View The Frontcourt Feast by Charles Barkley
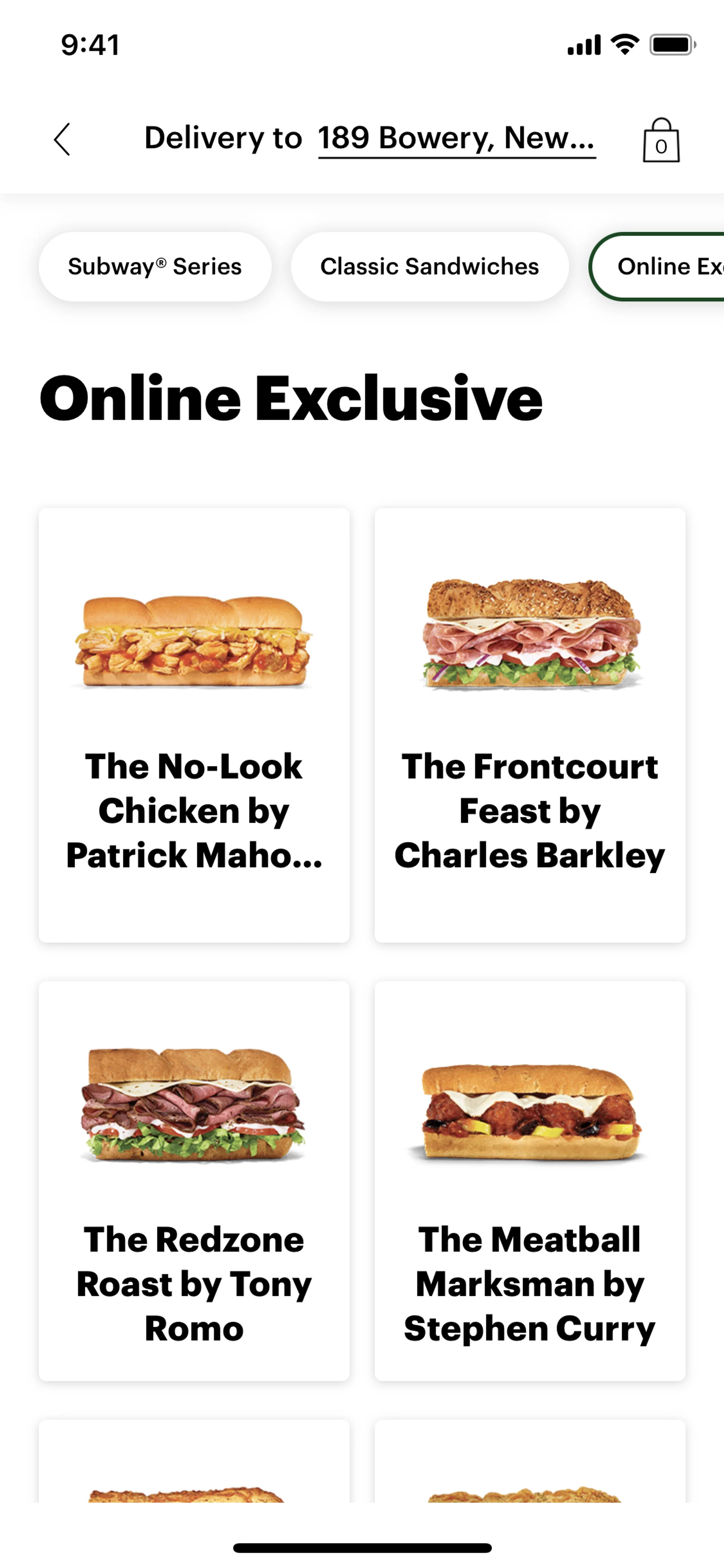Viewport: 724px width, 1568px height. [530, 724]
